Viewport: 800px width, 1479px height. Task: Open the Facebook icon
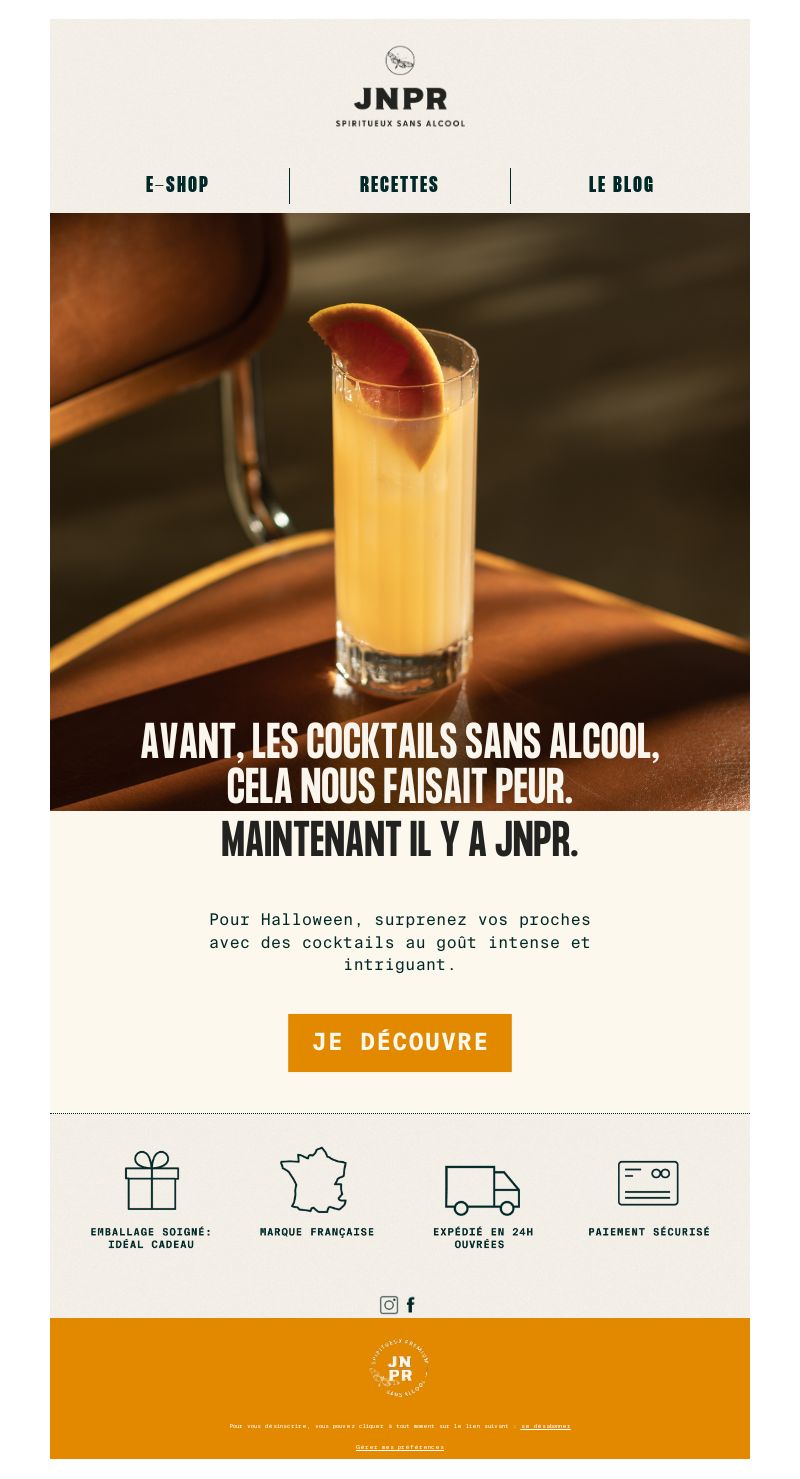410,1305
